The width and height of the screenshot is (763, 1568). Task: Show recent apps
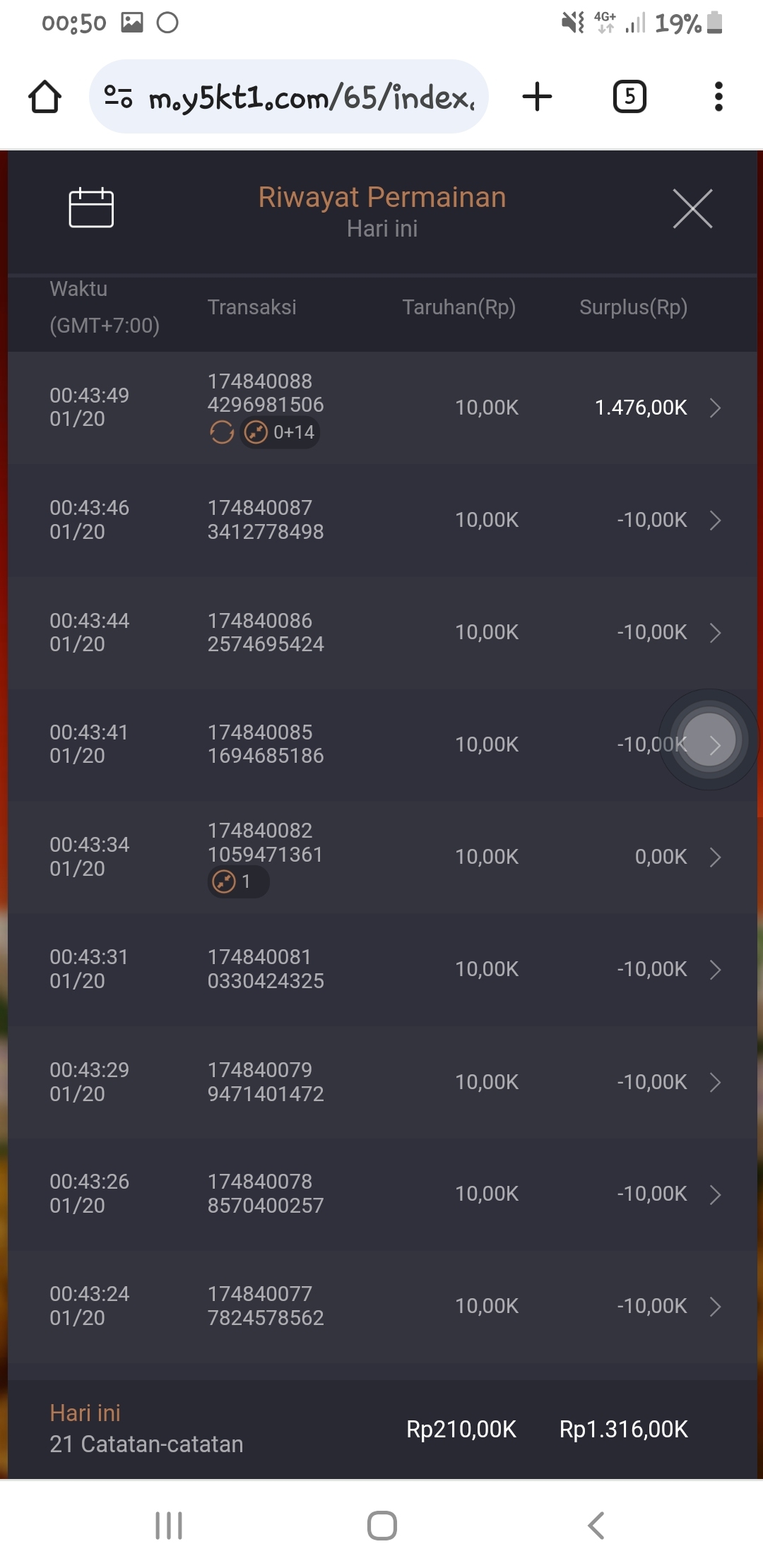(x=169, y=1526)
